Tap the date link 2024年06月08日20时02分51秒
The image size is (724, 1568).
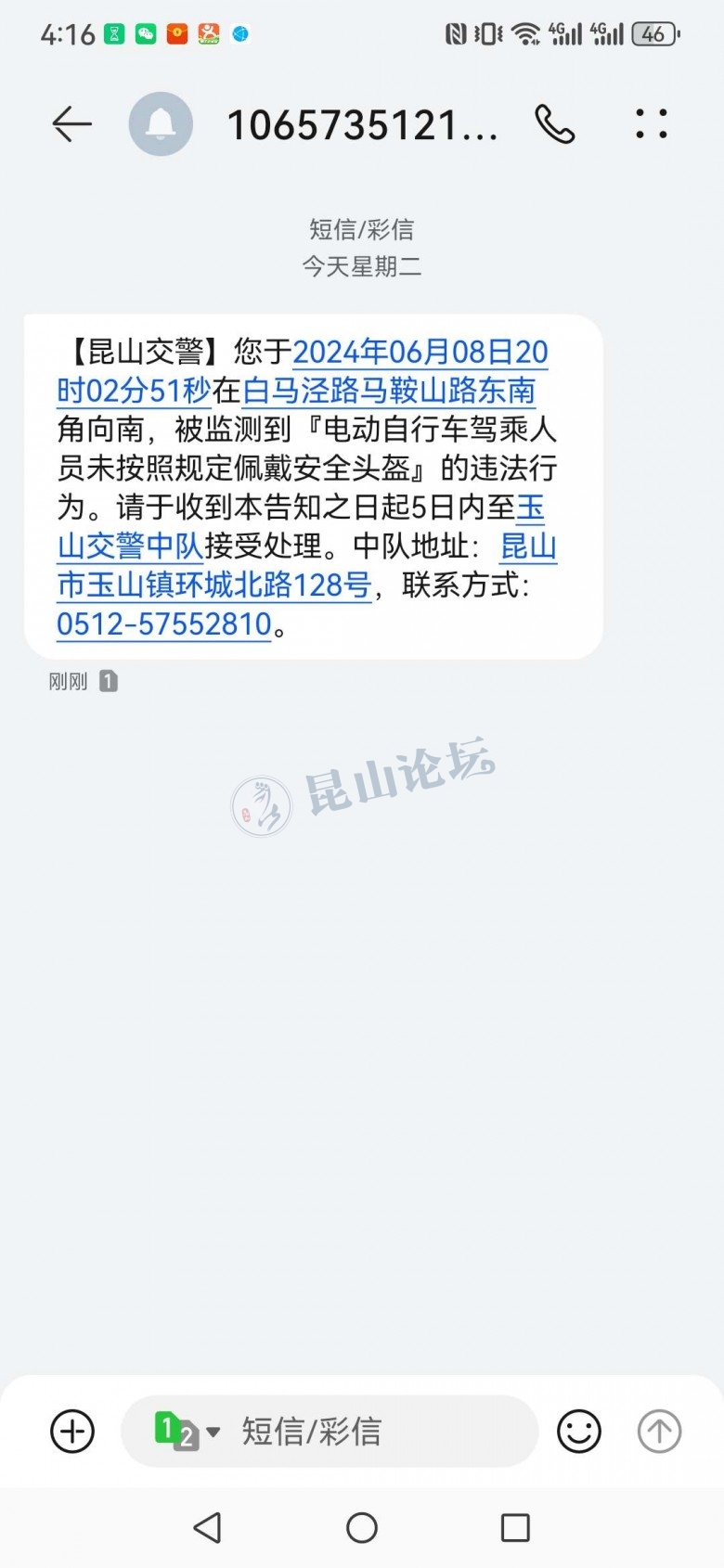point(420,353)
